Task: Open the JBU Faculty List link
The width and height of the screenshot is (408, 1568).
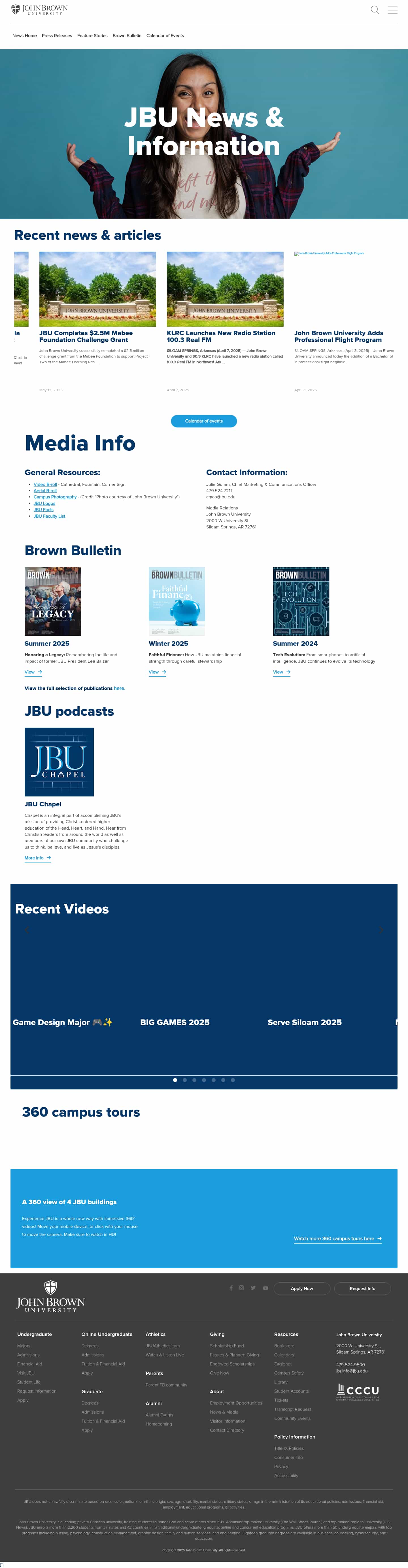Action: (x=49, y=516)
